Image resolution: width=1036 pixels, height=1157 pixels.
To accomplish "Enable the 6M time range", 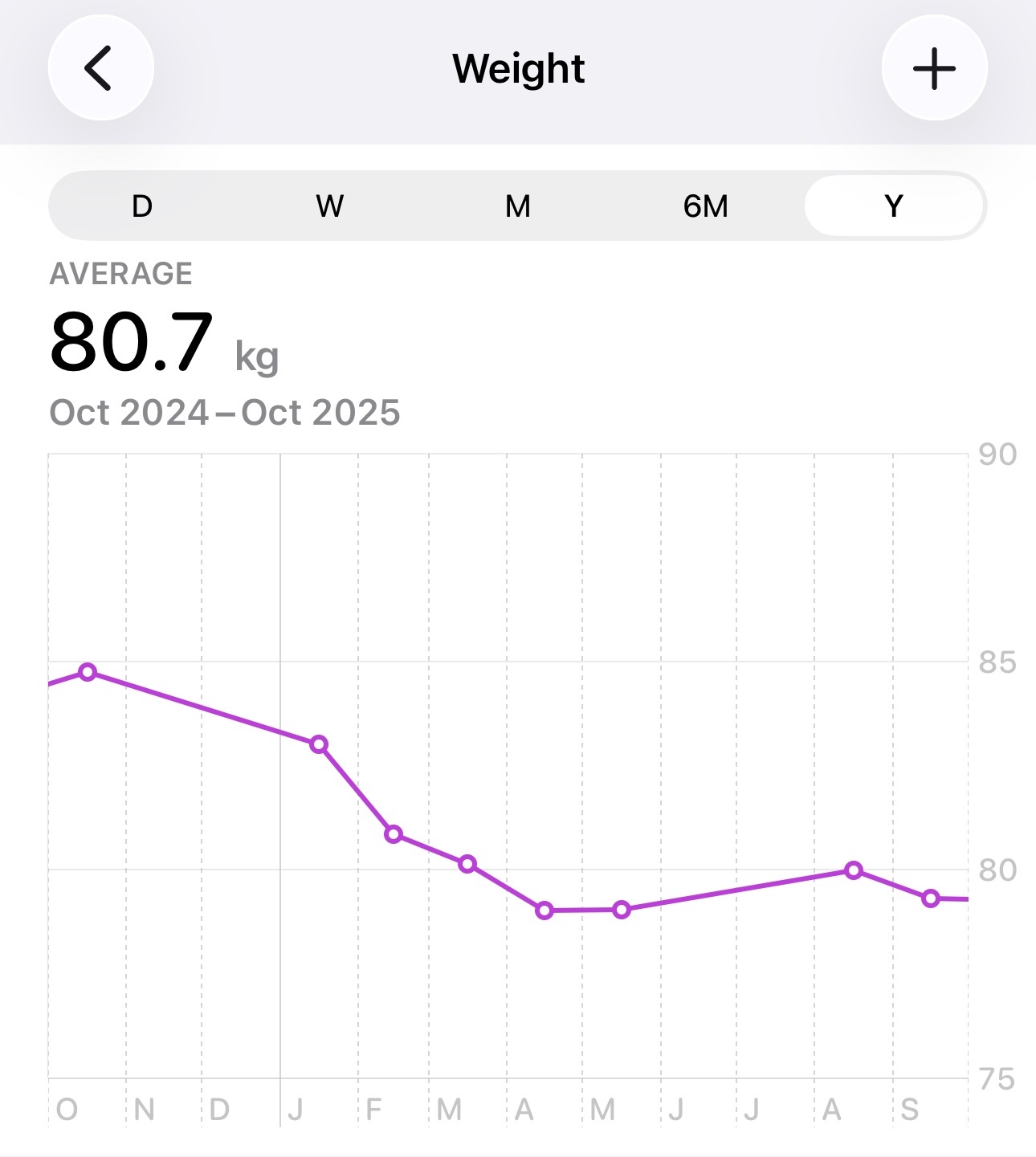I will pyautogui.click(x=706, y=206).
